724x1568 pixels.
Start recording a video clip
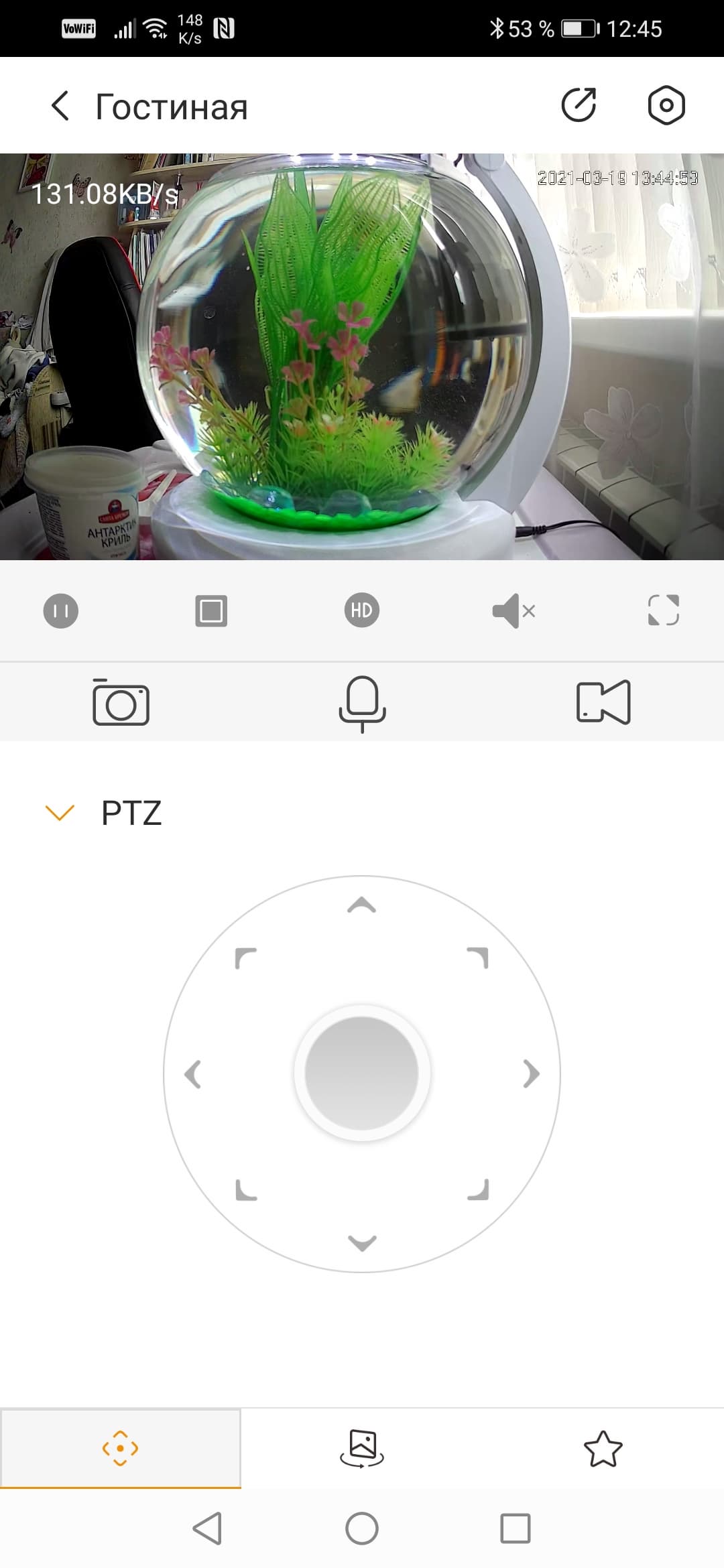(603, 702)
